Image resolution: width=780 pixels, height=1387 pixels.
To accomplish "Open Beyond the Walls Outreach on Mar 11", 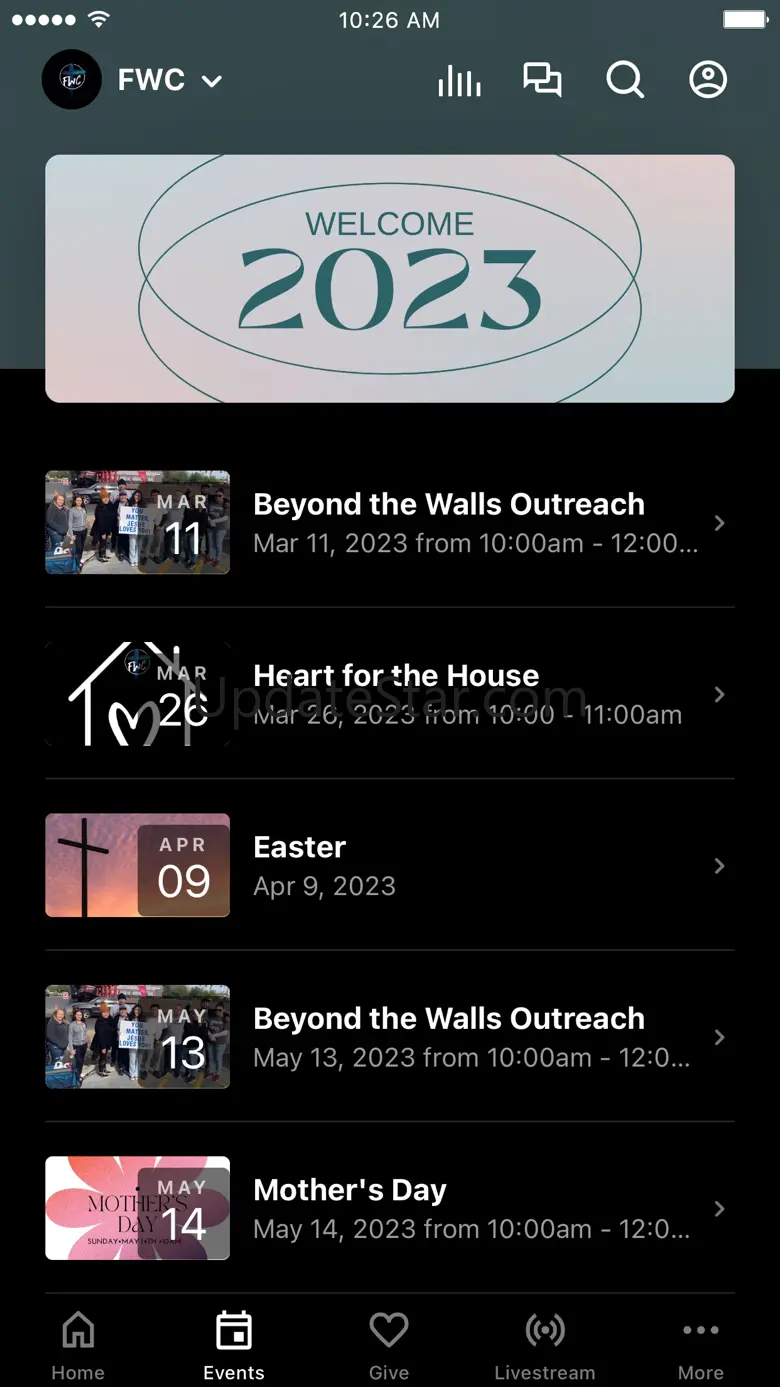I will (390, 522).
